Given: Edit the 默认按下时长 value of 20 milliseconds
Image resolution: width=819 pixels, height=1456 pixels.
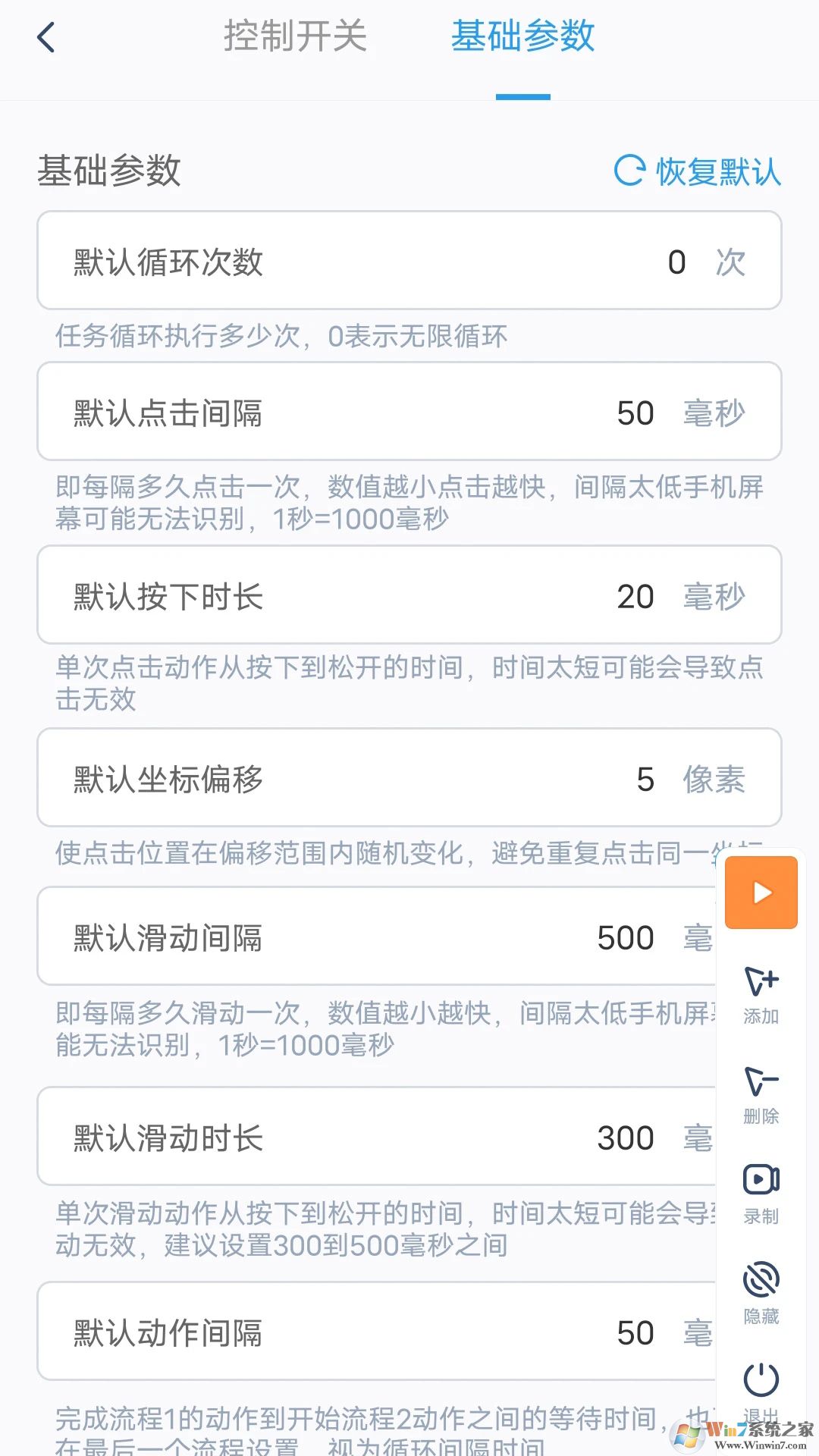Looking at the screenshot, I should click(x=637, y=596).
